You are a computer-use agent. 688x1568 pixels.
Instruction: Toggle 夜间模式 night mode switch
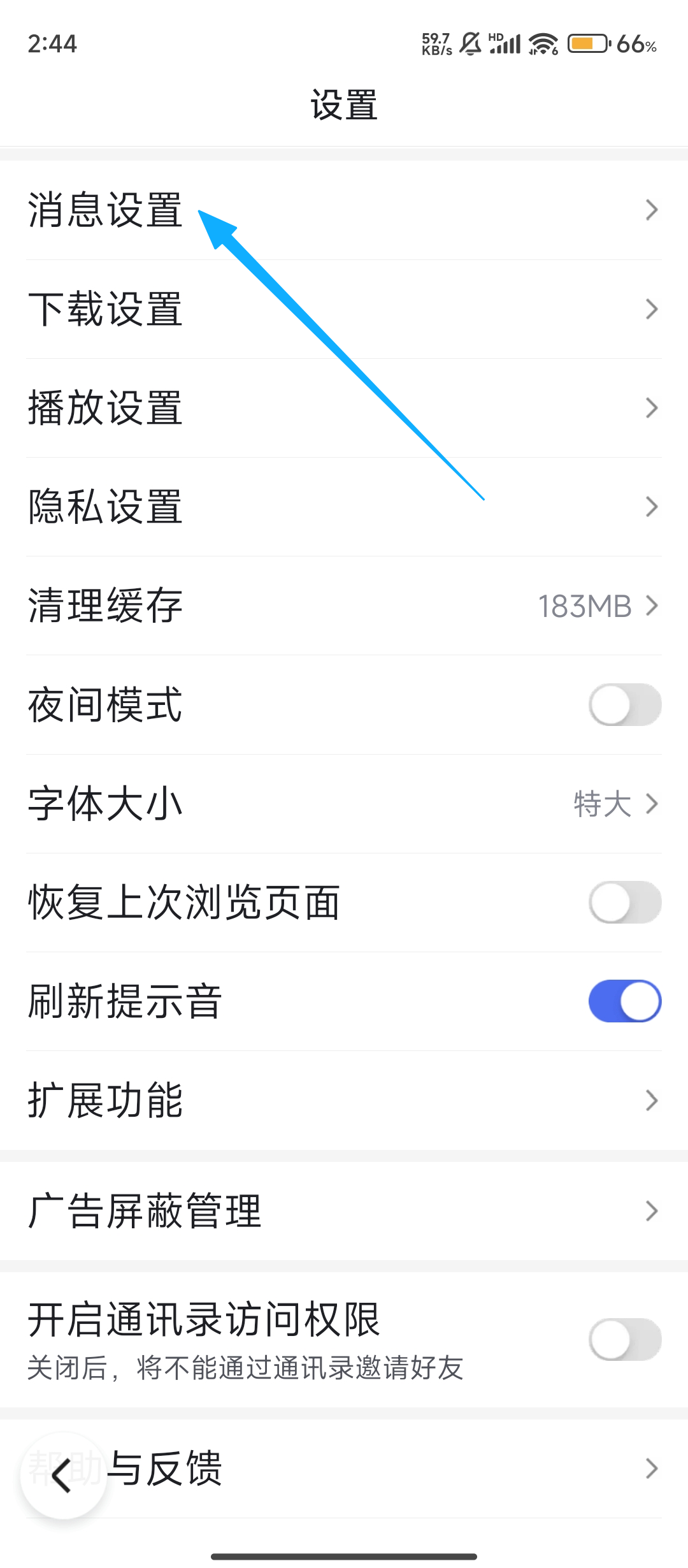624,705
